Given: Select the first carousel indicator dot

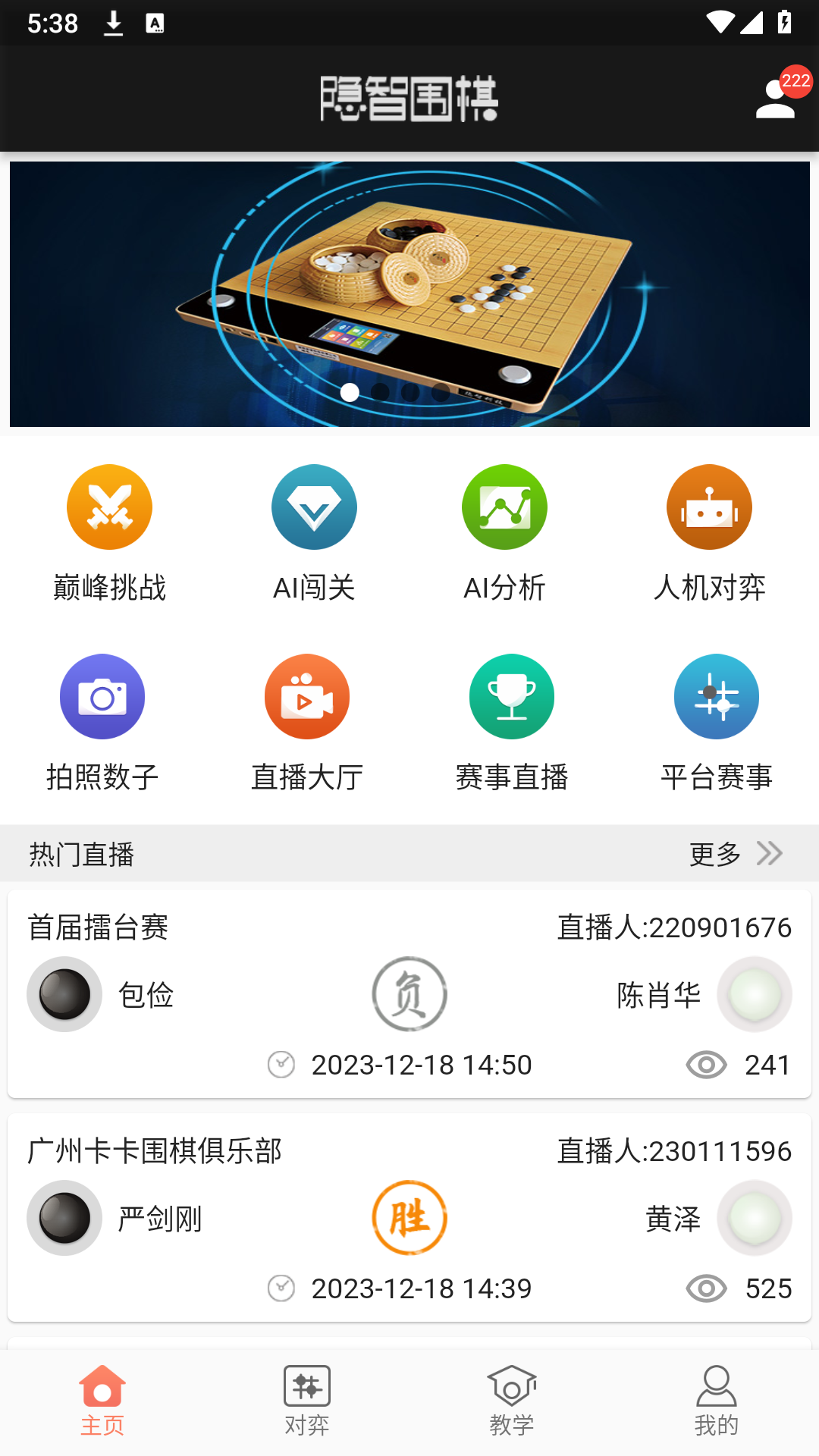Looking at the screenshot, I should pos(350,393).
